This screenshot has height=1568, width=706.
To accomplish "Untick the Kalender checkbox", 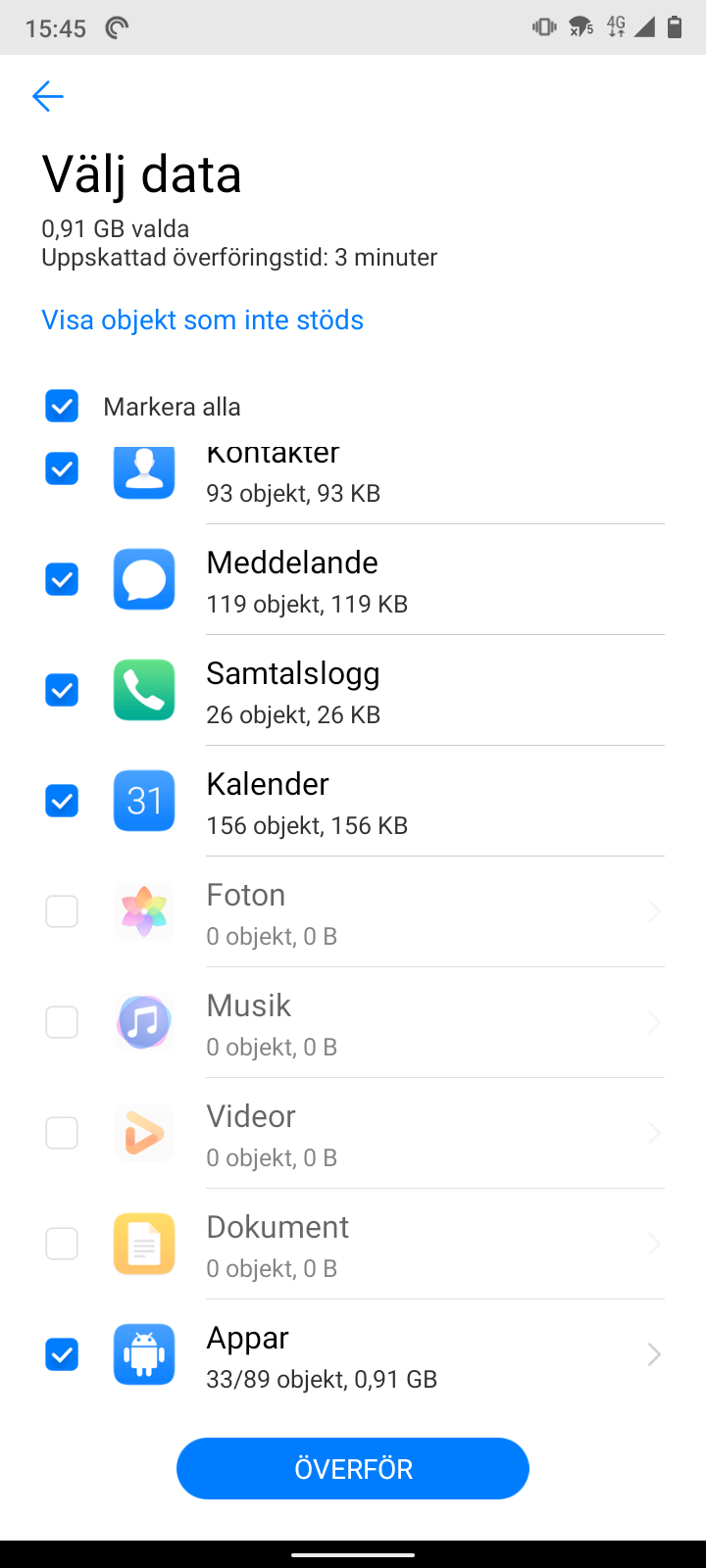I will (62, 802).
